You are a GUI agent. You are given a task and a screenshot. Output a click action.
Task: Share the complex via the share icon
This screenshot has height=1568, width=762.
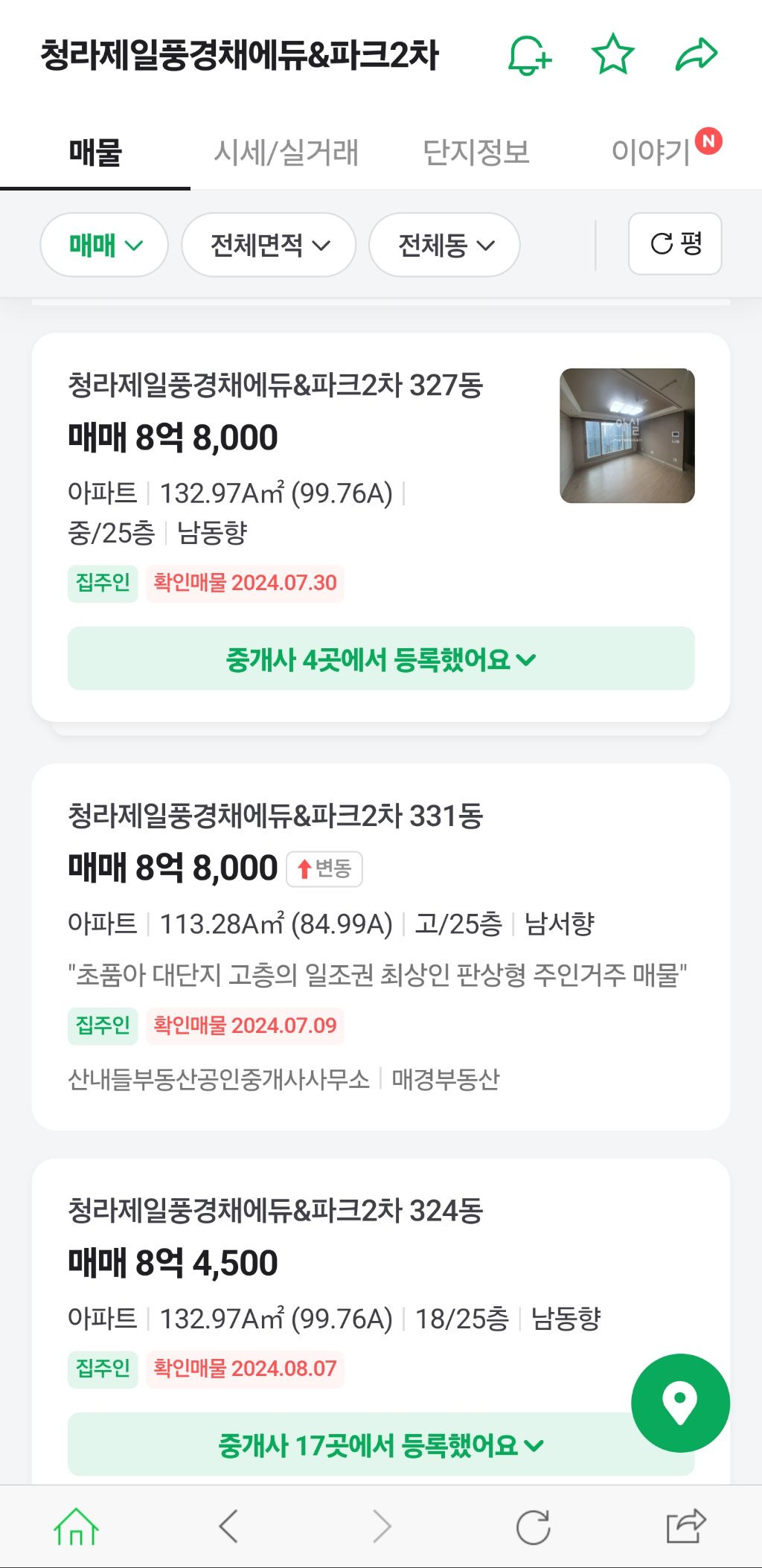click(x=696, y=54)
